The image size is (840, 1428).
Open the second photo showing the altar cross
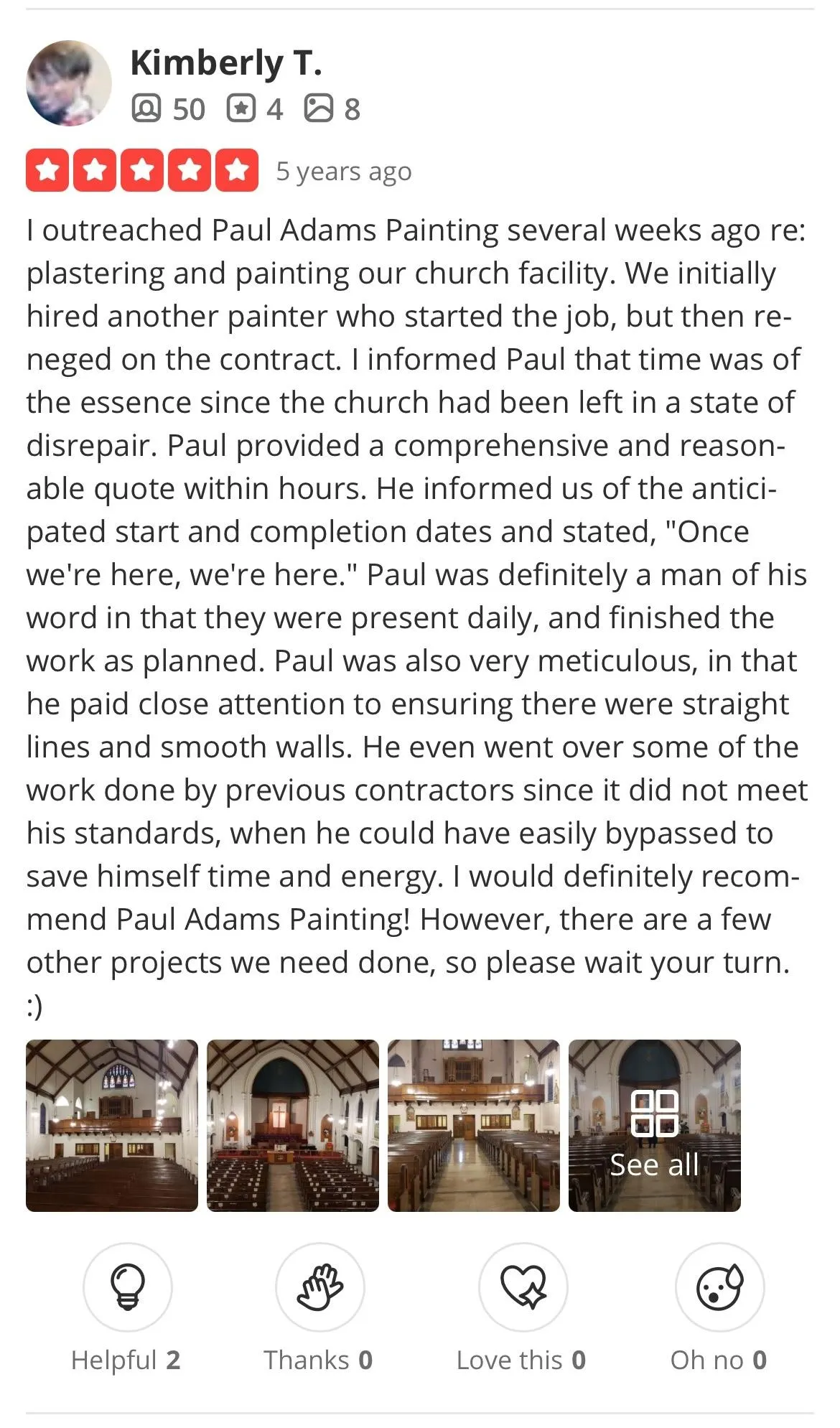[x=293, y=1125]
